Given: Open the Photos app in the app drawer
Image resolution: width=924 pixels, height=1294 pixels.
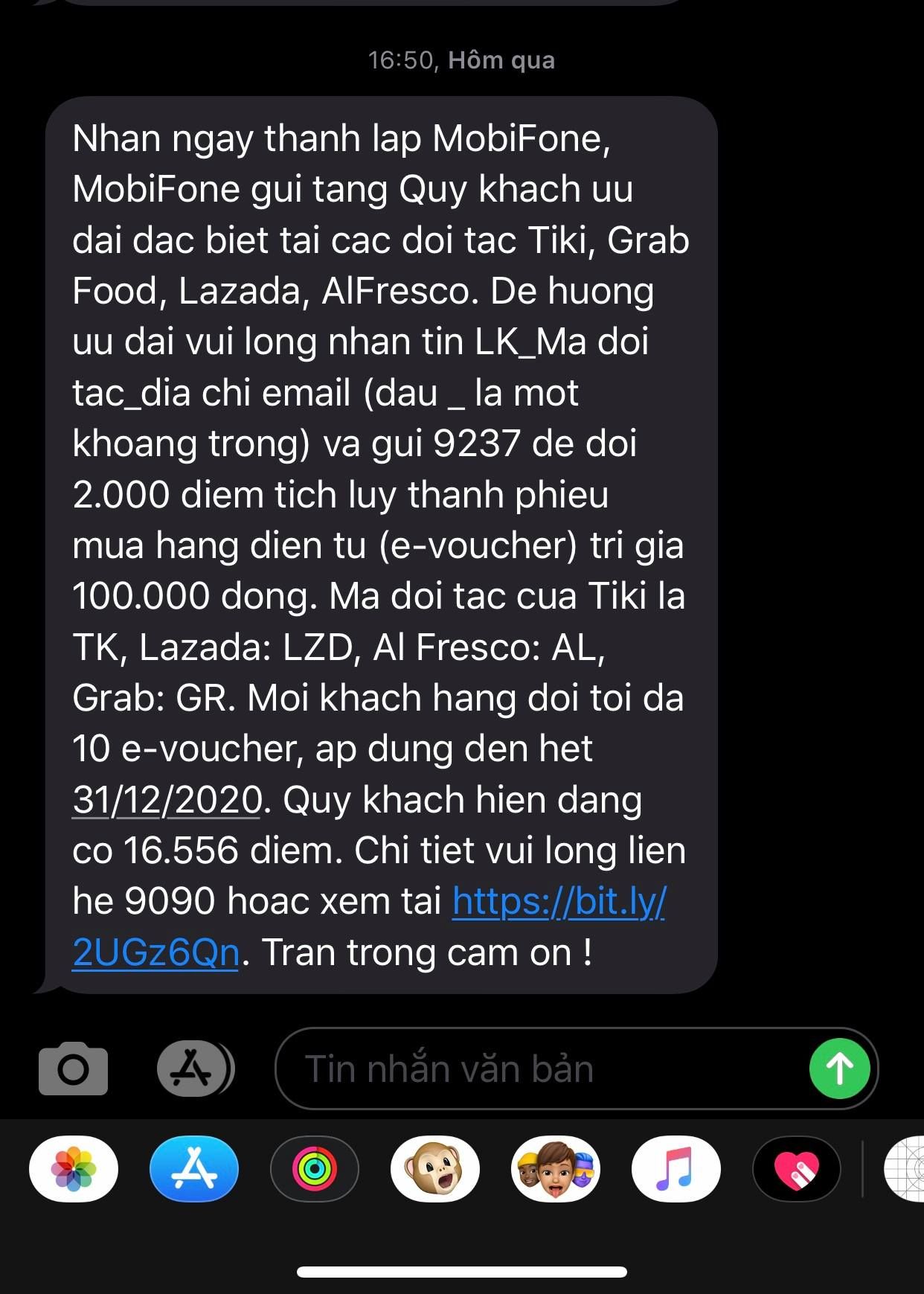Looking at the screenshot, I should click(x=71, y=1169).
